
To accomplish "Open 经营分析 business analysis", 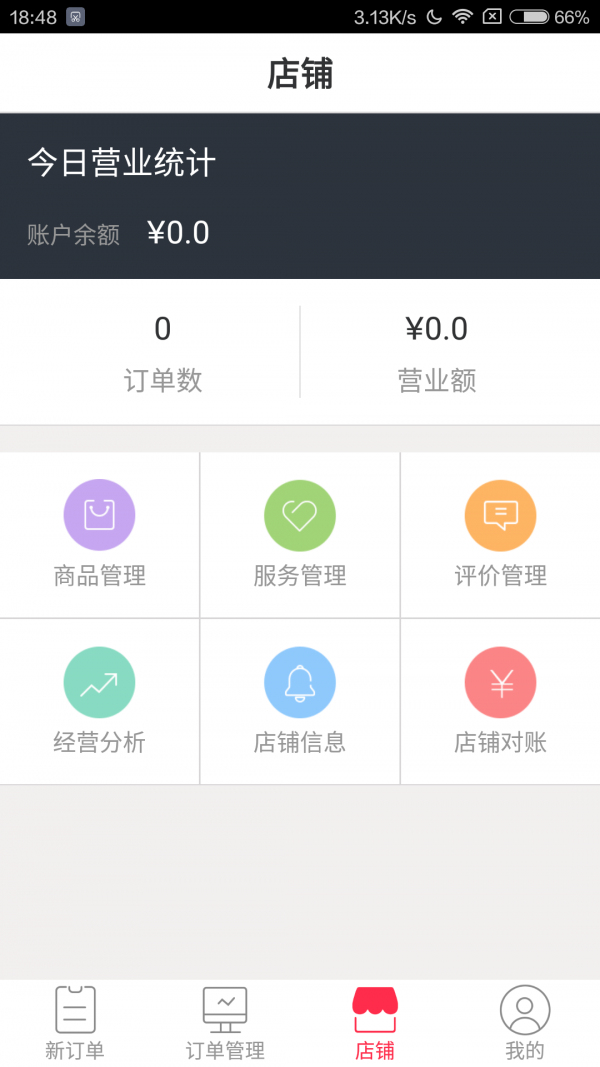I will pos(99,700).
